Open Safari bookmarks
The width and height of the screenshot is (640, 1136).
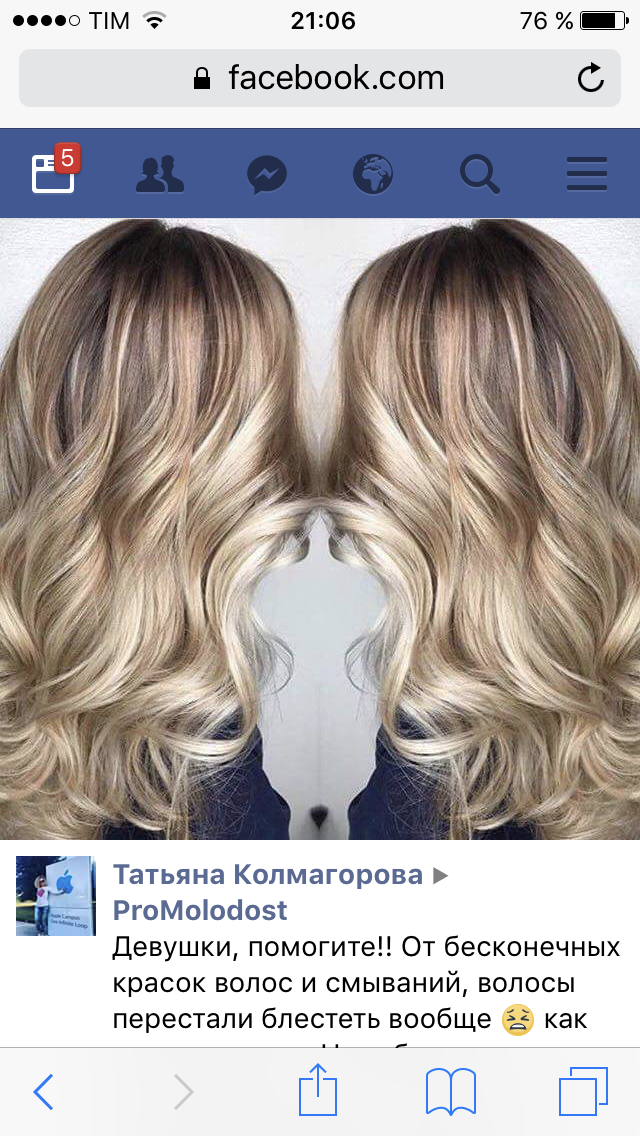pos(451,1092)
